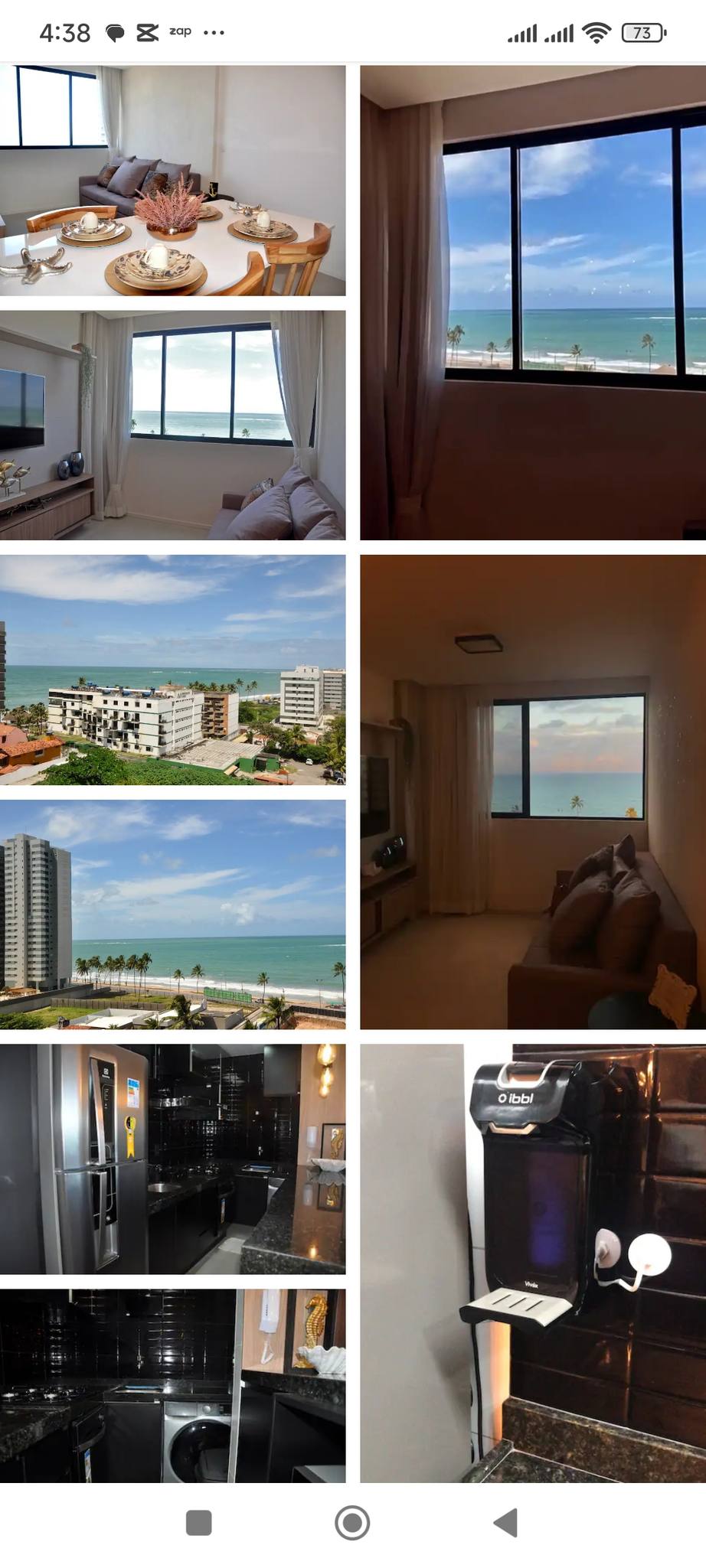Open the living room TV and window photo

[172, 425]
